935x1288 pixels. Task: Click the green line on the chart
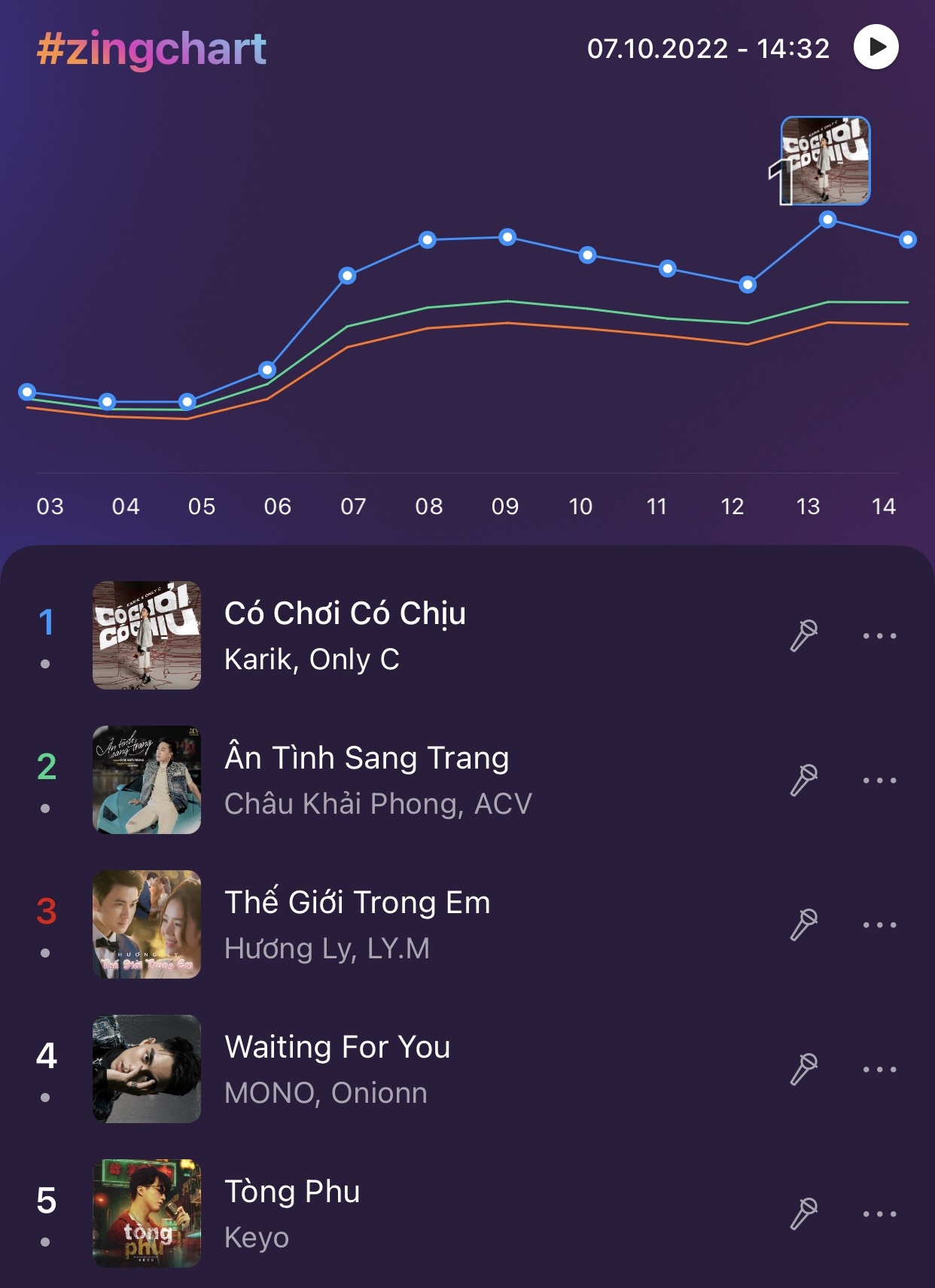coord(508,301)
